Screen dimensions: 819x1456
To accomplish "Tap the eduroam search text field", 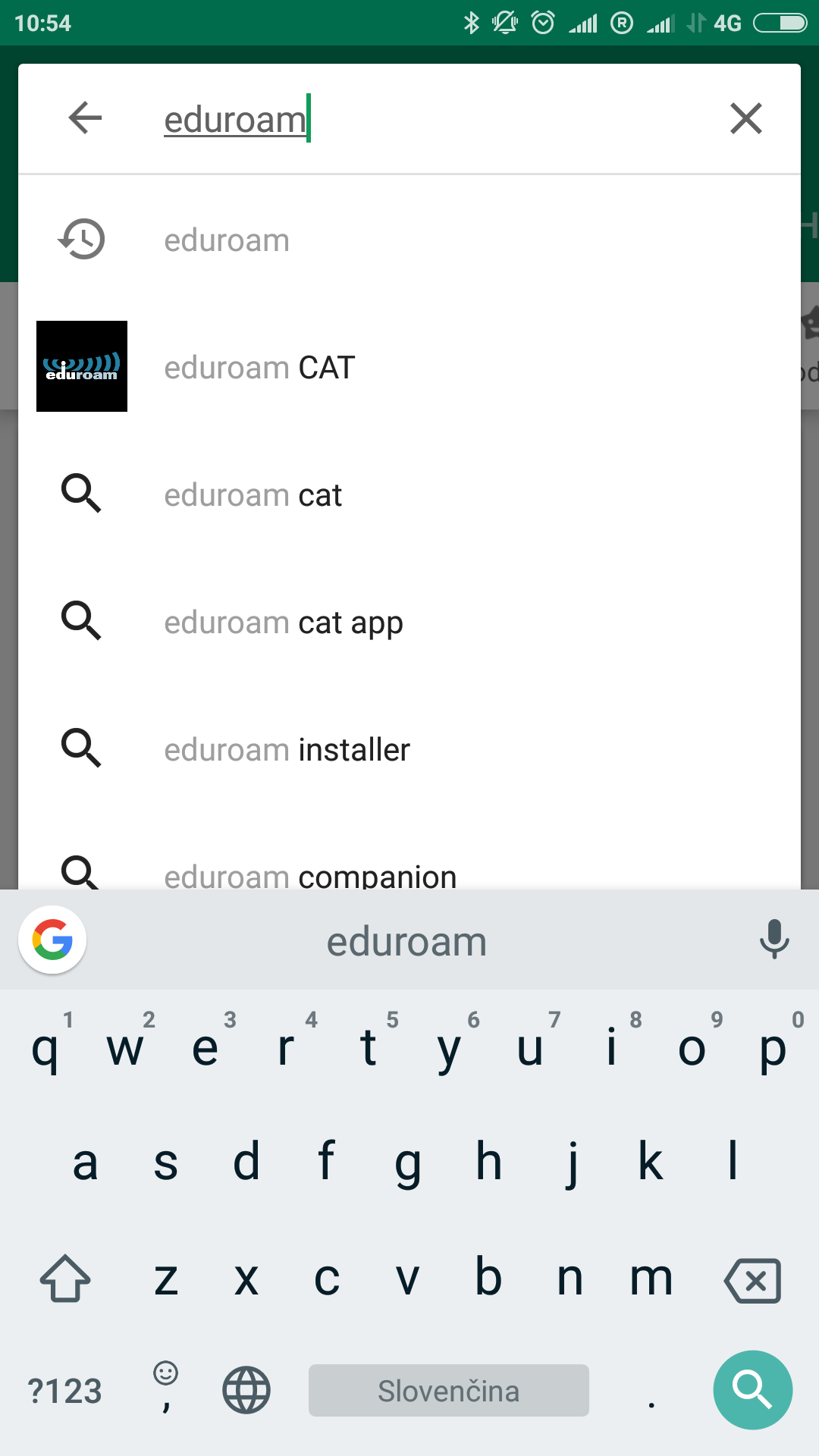I will 425,120.
